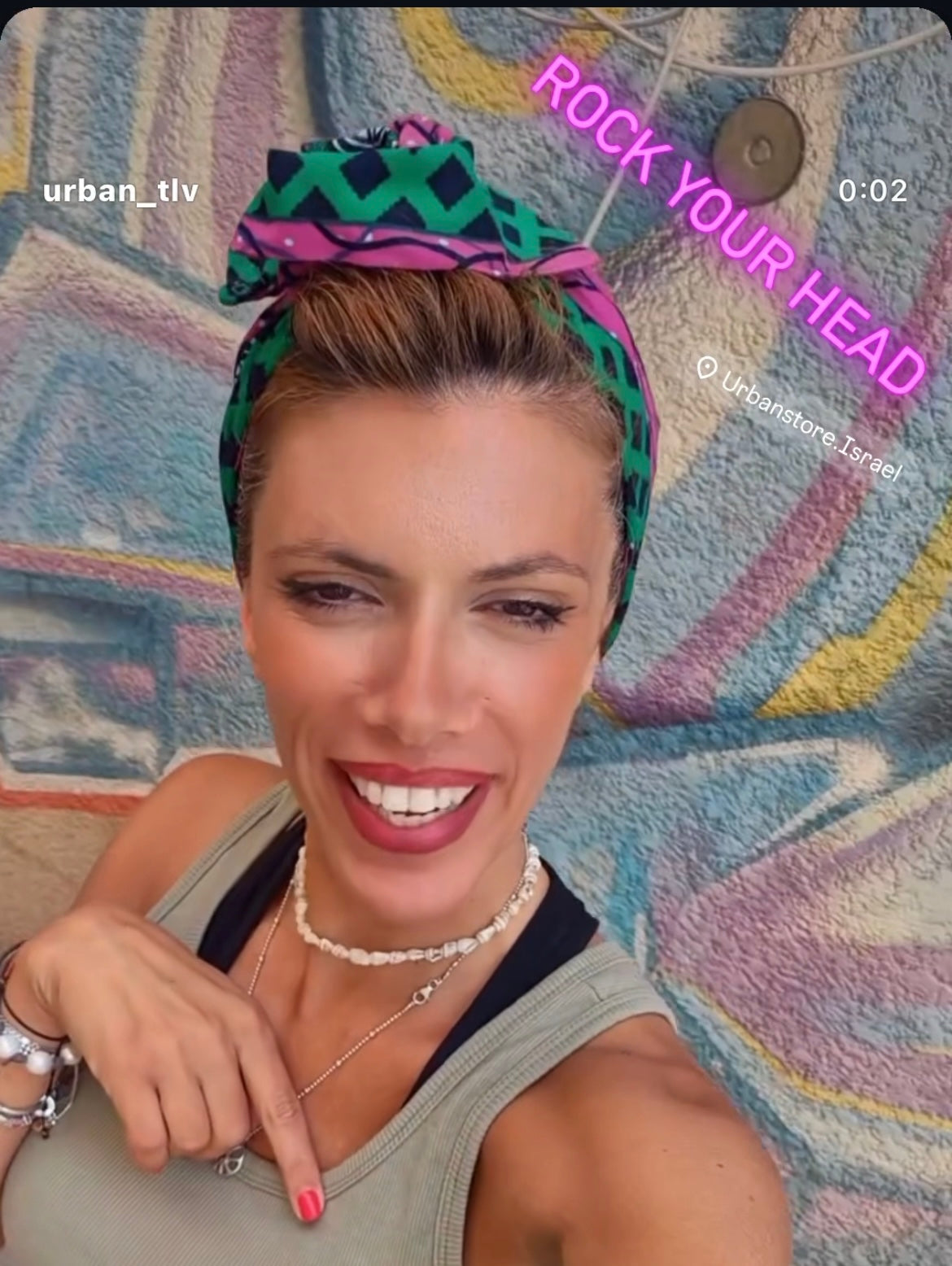Open the Urbanstore.Israel location sticker

pos(803,421)
